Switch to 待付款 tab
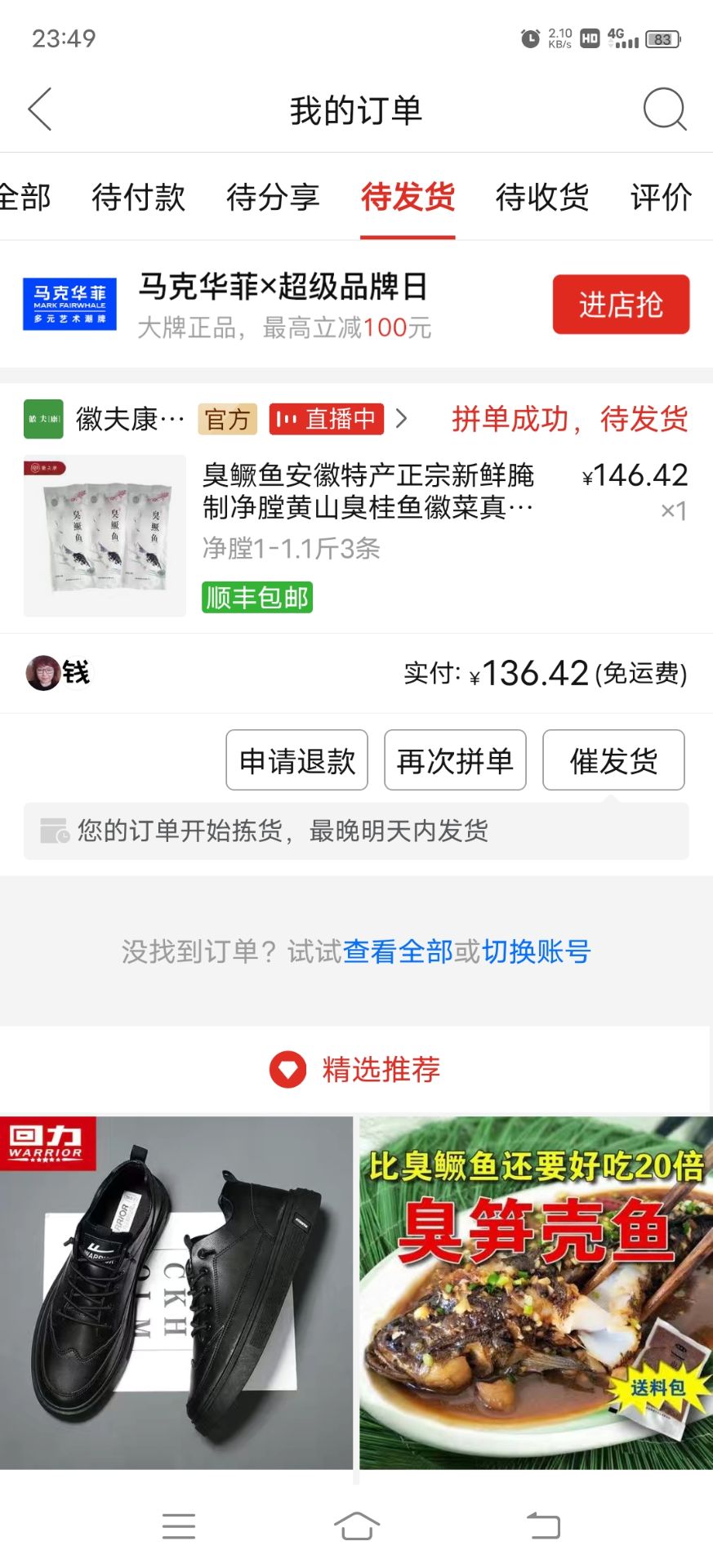The width and height of the screenshot is (713, 1568). (139, 198)
